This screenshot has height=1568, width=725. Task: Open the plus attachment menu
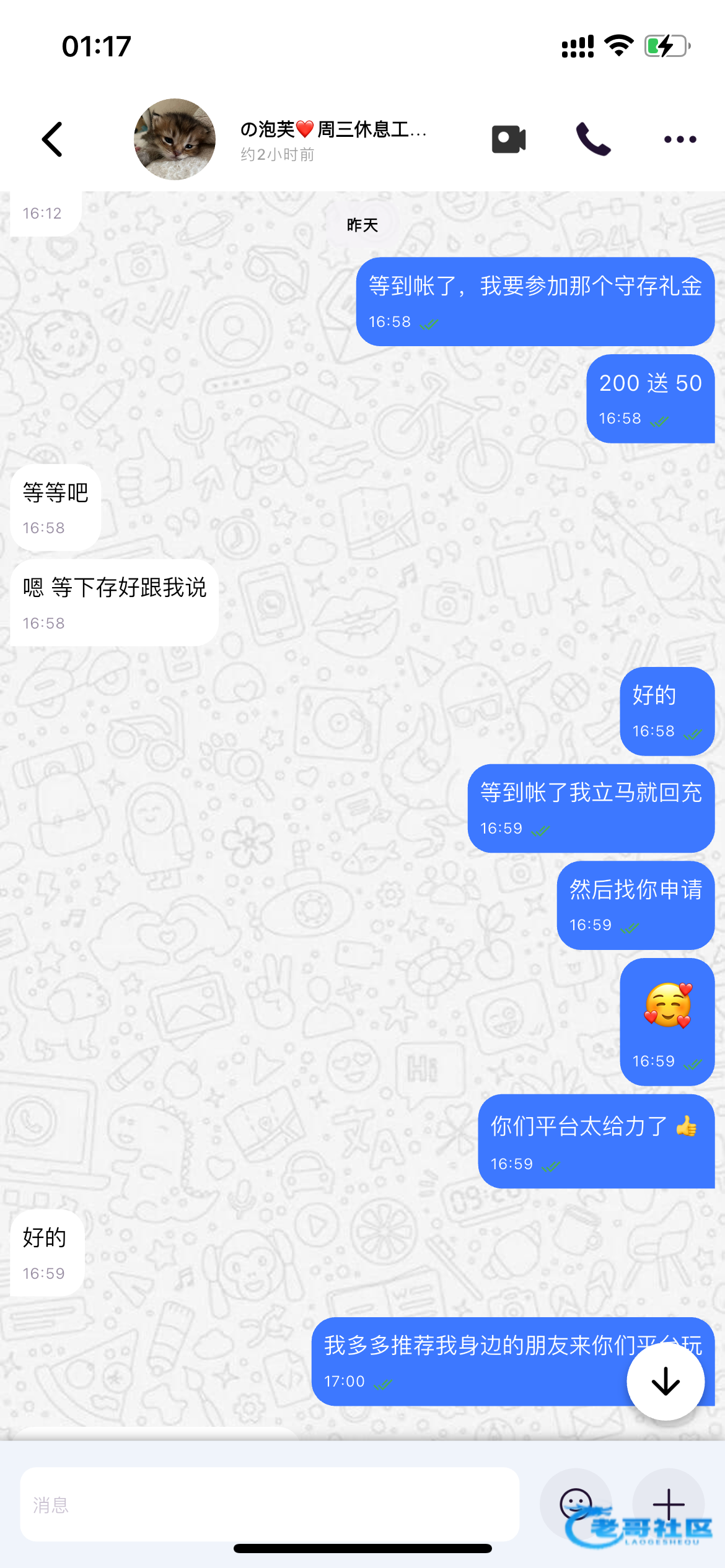[669, 1504]
